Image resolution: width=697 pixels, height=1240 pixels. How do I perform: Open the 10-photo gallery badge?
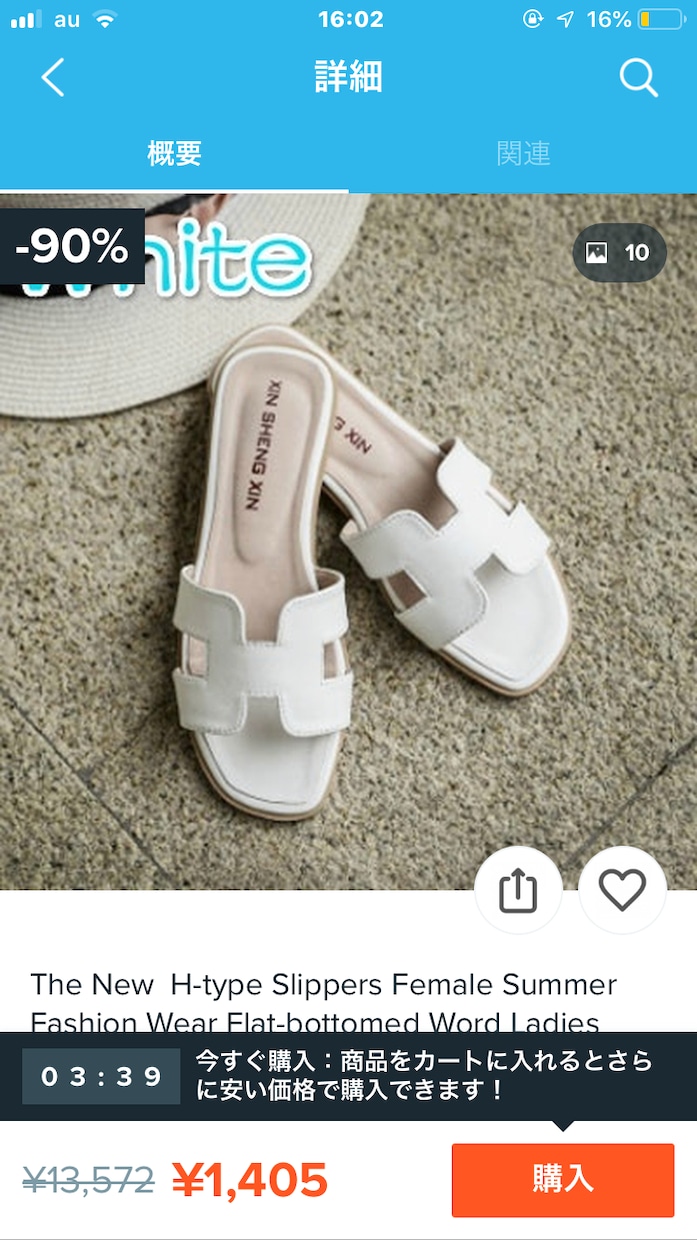point(619,252)
